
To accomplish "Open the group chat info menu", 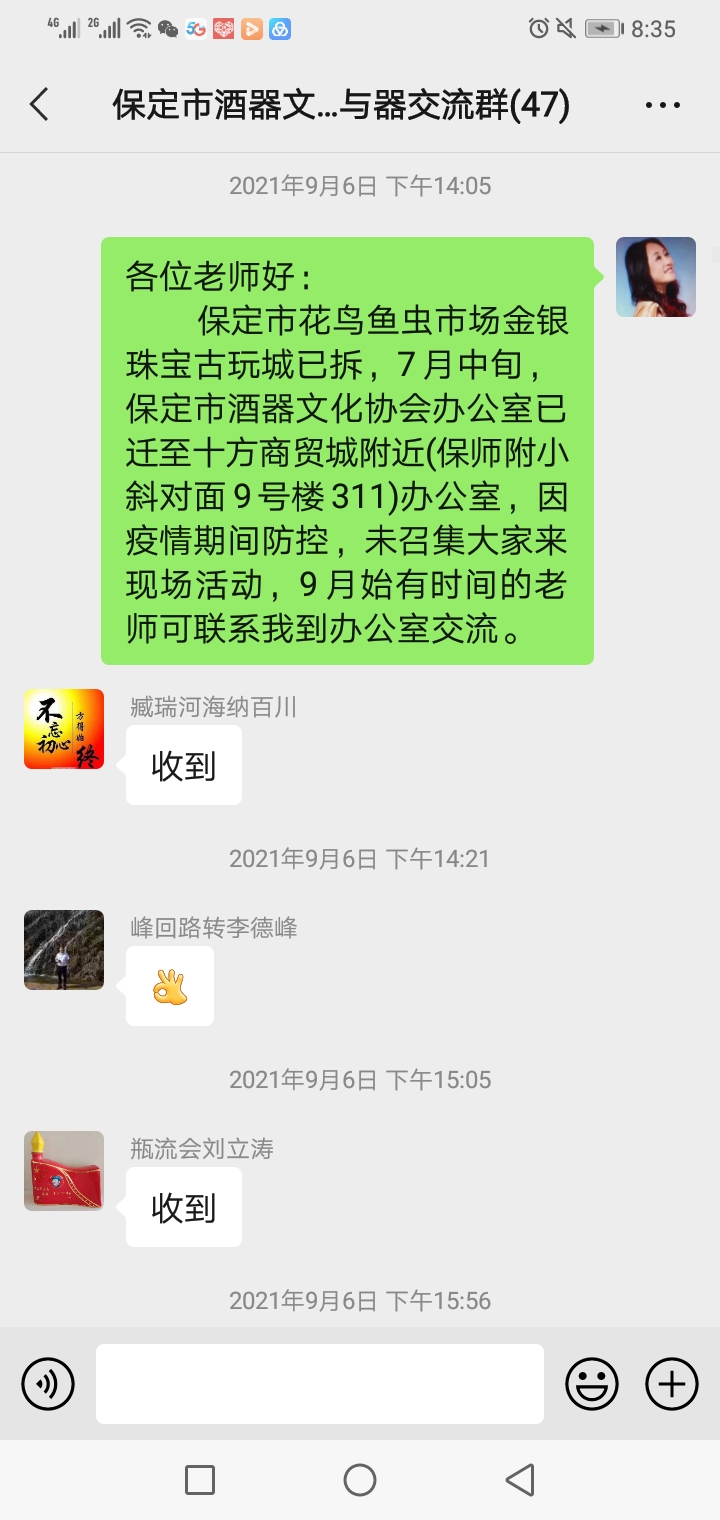I will (x=662, y=105).
